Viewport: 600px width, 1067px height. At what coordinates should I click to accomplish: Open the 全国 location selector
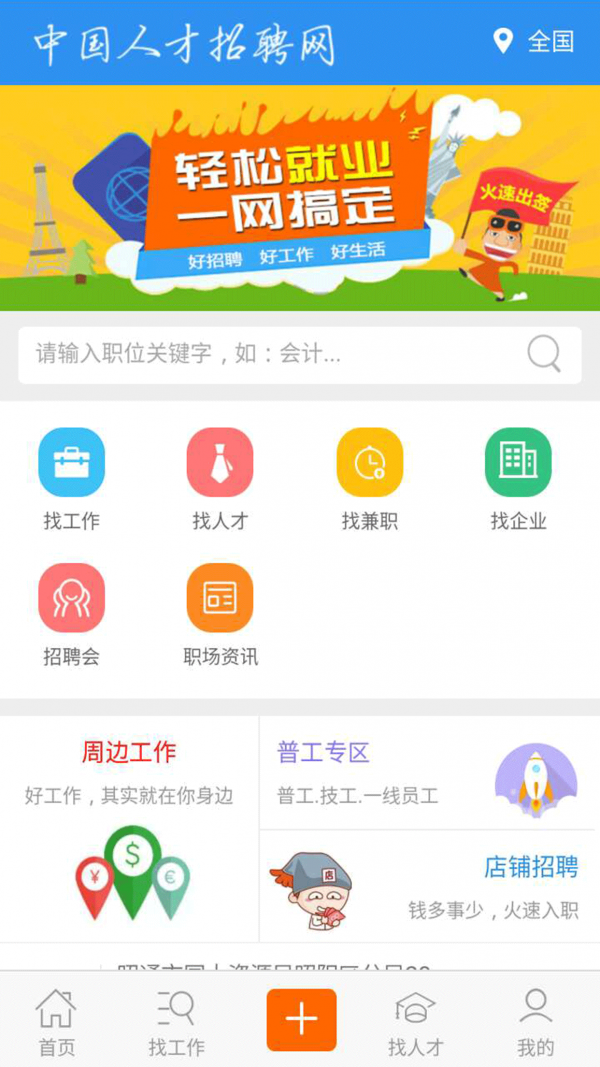click(x=534, y=41)
